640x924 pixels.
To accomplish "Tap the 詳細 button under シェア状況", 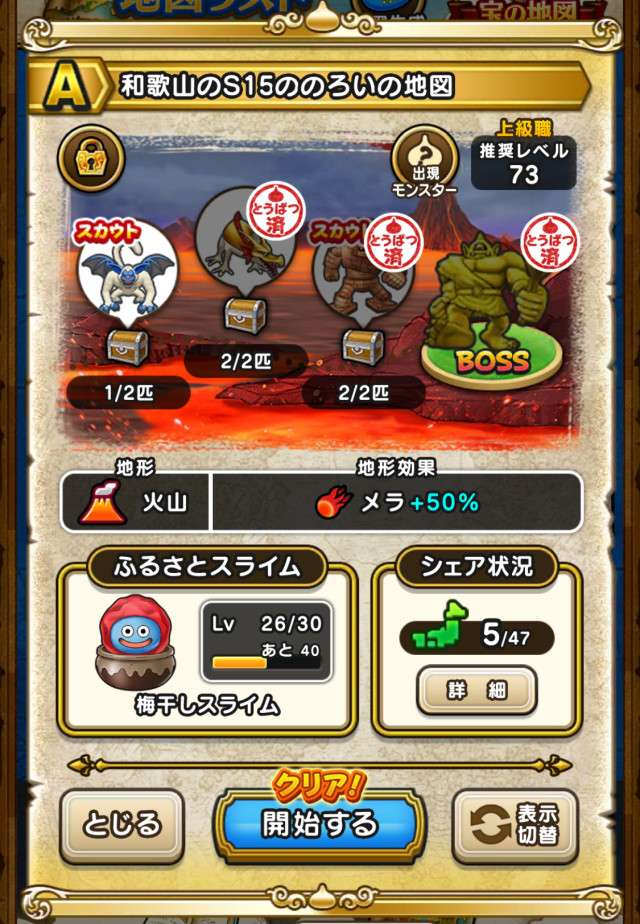I will coord(476,690).
